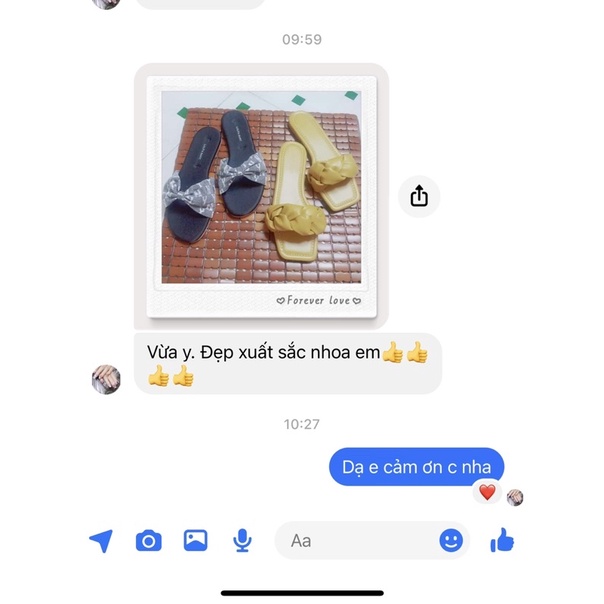View the heart reaction on the reply
This screenshot has height=604, width=604.
pos(487,493)
